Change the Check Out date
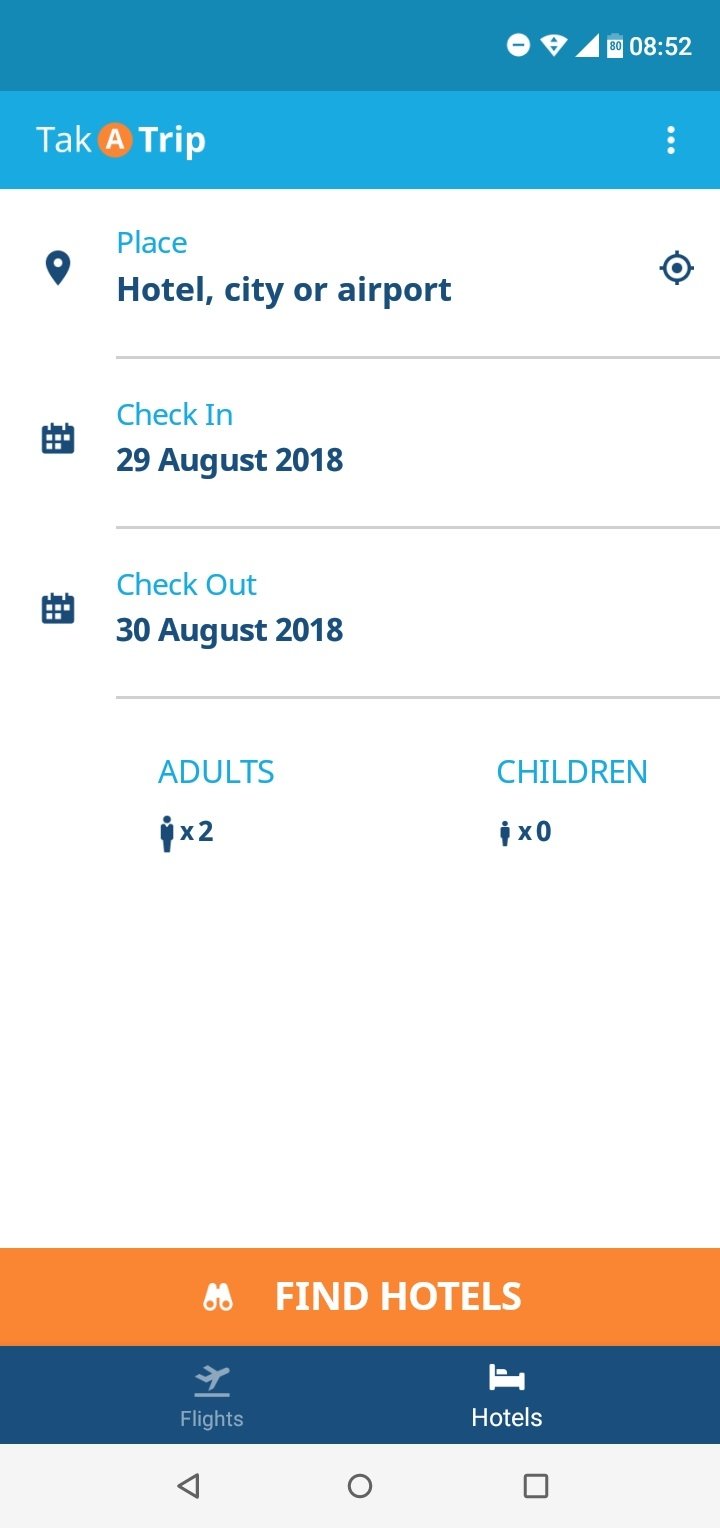This screenshot has height=1528, width=720. (x=360, y=610)
